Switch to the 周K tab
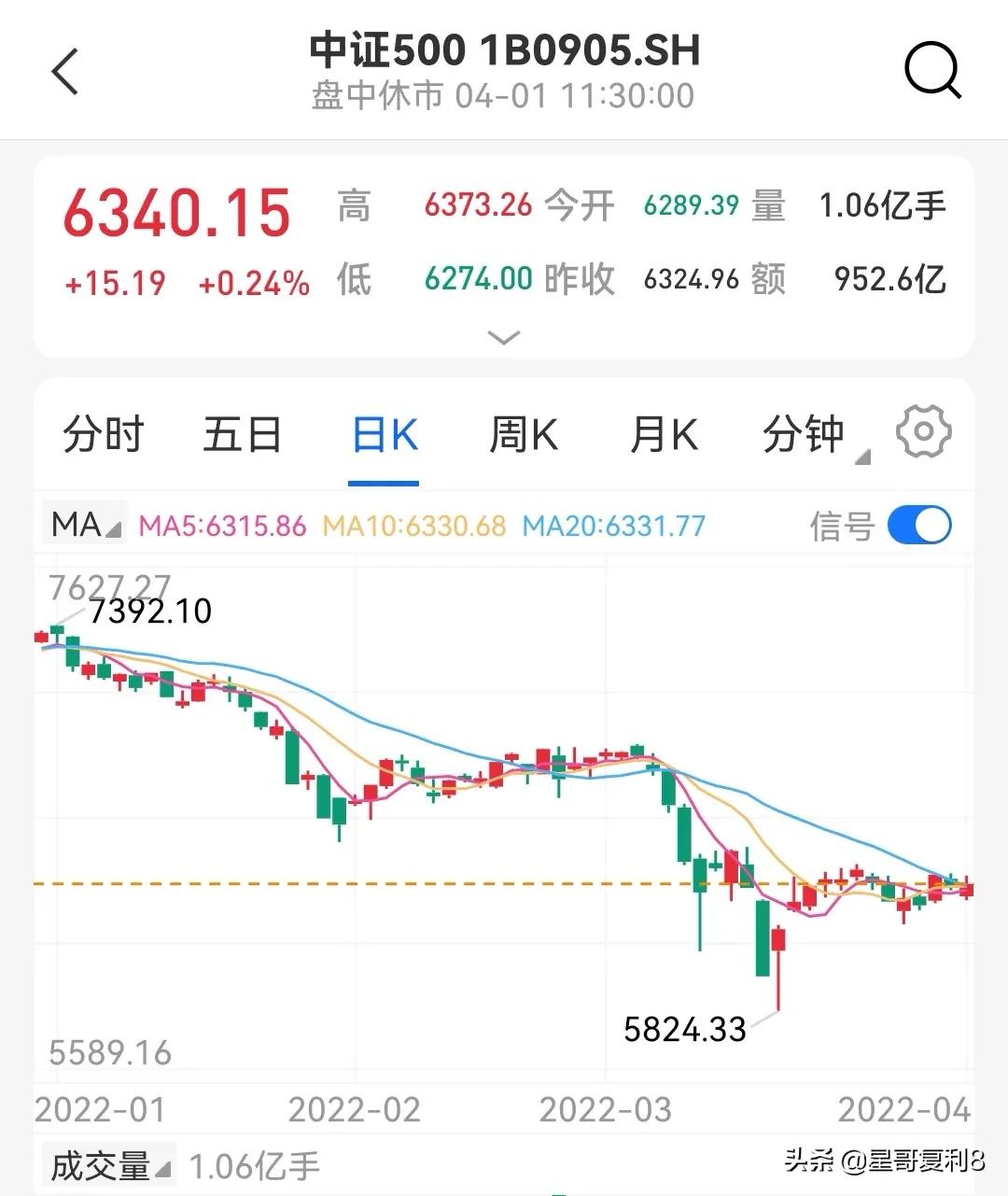The height and width of the screenshot is (1196, 1008). coord(523,434)
